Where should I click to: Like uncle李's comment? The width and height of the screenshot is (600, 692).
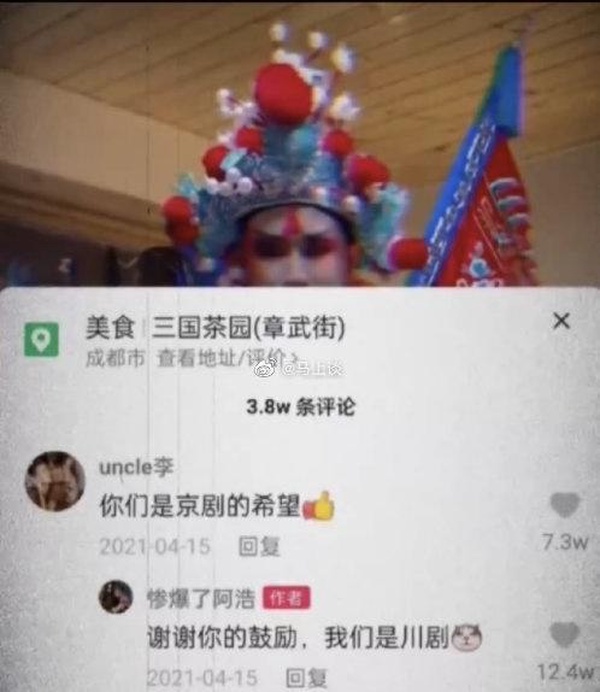tap(565, 506)
